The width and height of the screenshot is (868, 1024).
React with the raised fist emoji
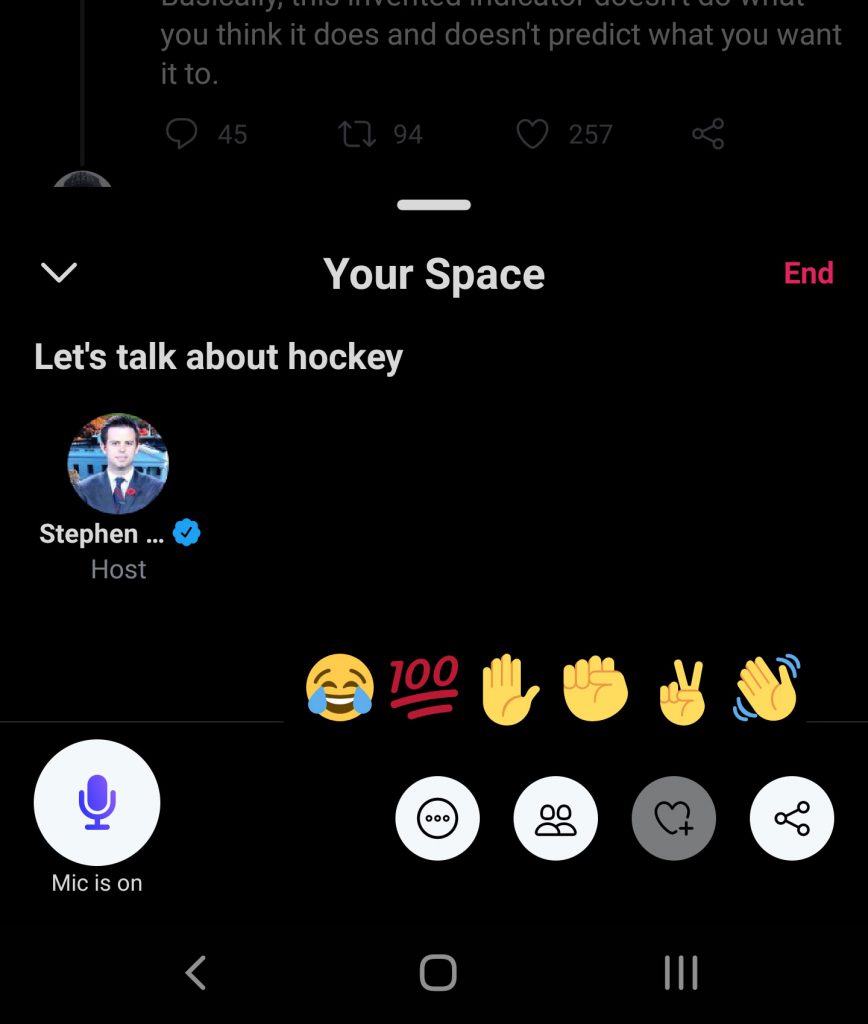(595, 688)
